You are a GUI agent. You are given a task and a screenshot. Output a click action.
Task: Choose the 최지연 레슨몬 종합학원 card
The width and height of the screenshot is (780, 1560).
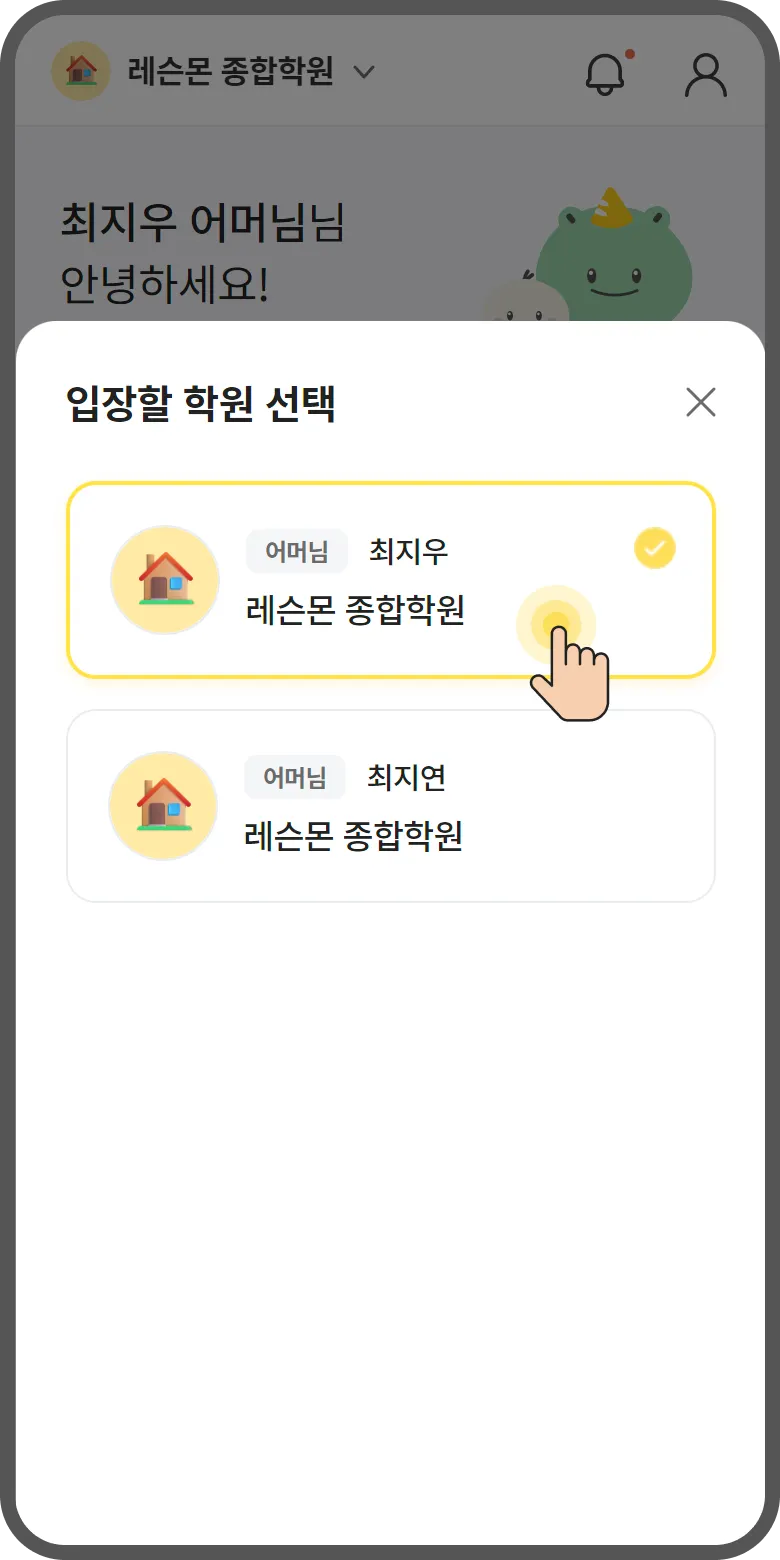click(390, 806)
